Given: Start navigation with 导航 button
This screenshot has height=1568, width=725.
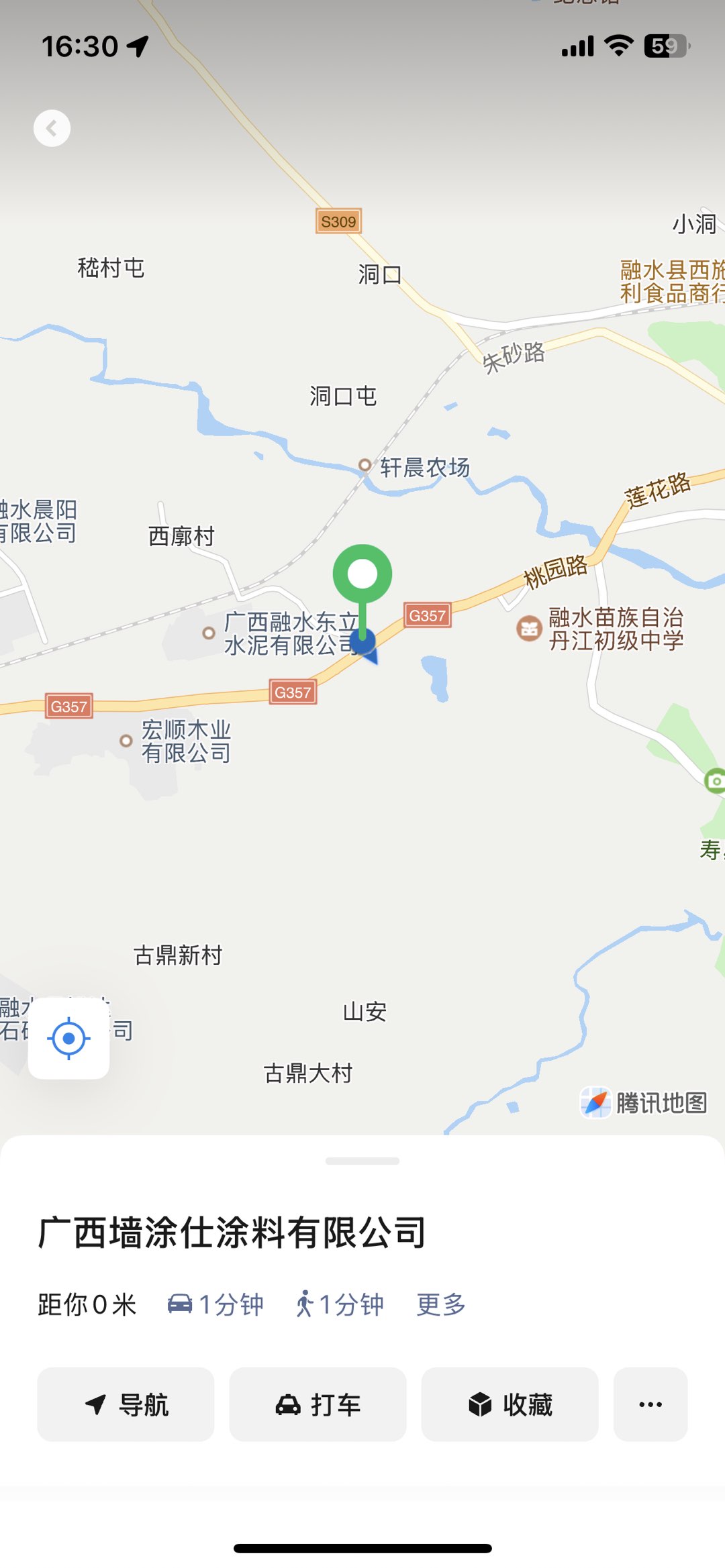Looking at the screenshot, I should pos(126,1404).
